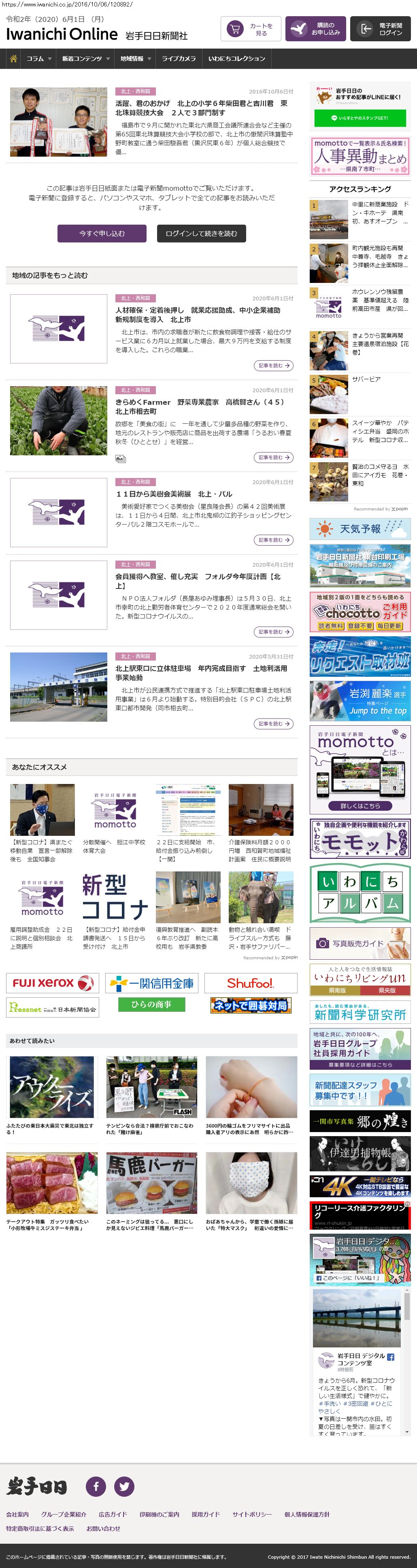417x1568 pixels.
Task: Open the 天気予報 banner
Action: click(x=360, y=529)
